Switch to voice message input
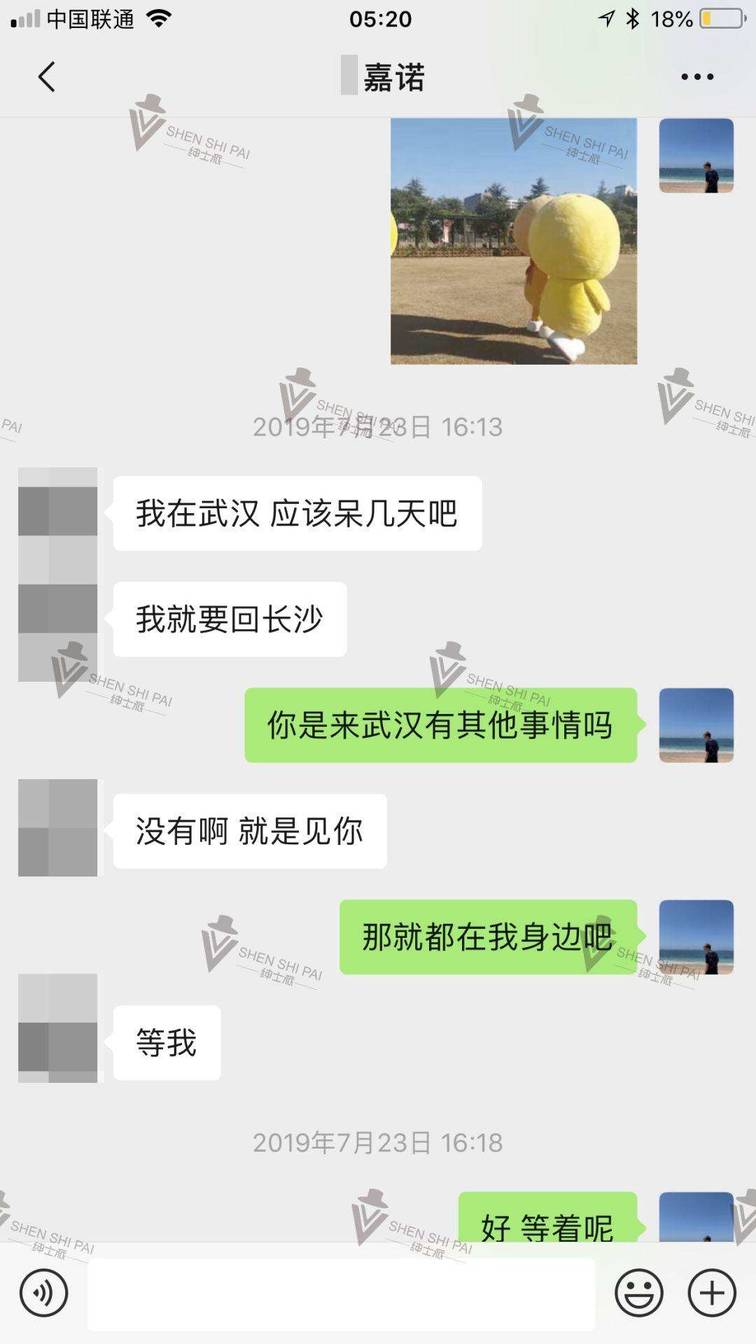Image resolution: width=756 pixels, height=1344 pixels. click(43, 1293)
